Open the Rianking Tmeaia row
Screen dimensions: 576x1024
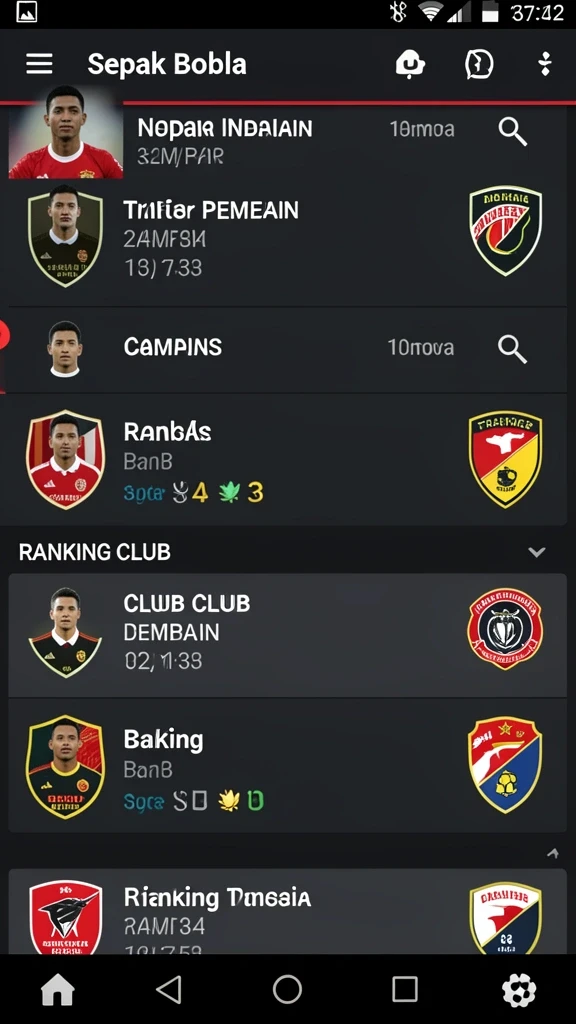click(x=287, y=912)
